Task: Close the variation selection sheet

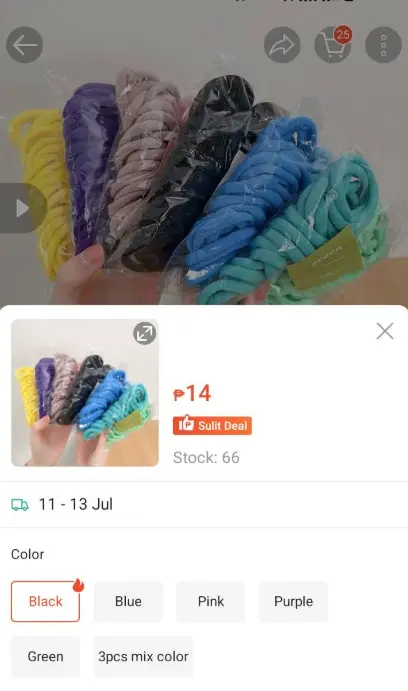Action: pyautogui.click(x=385, y=331)
